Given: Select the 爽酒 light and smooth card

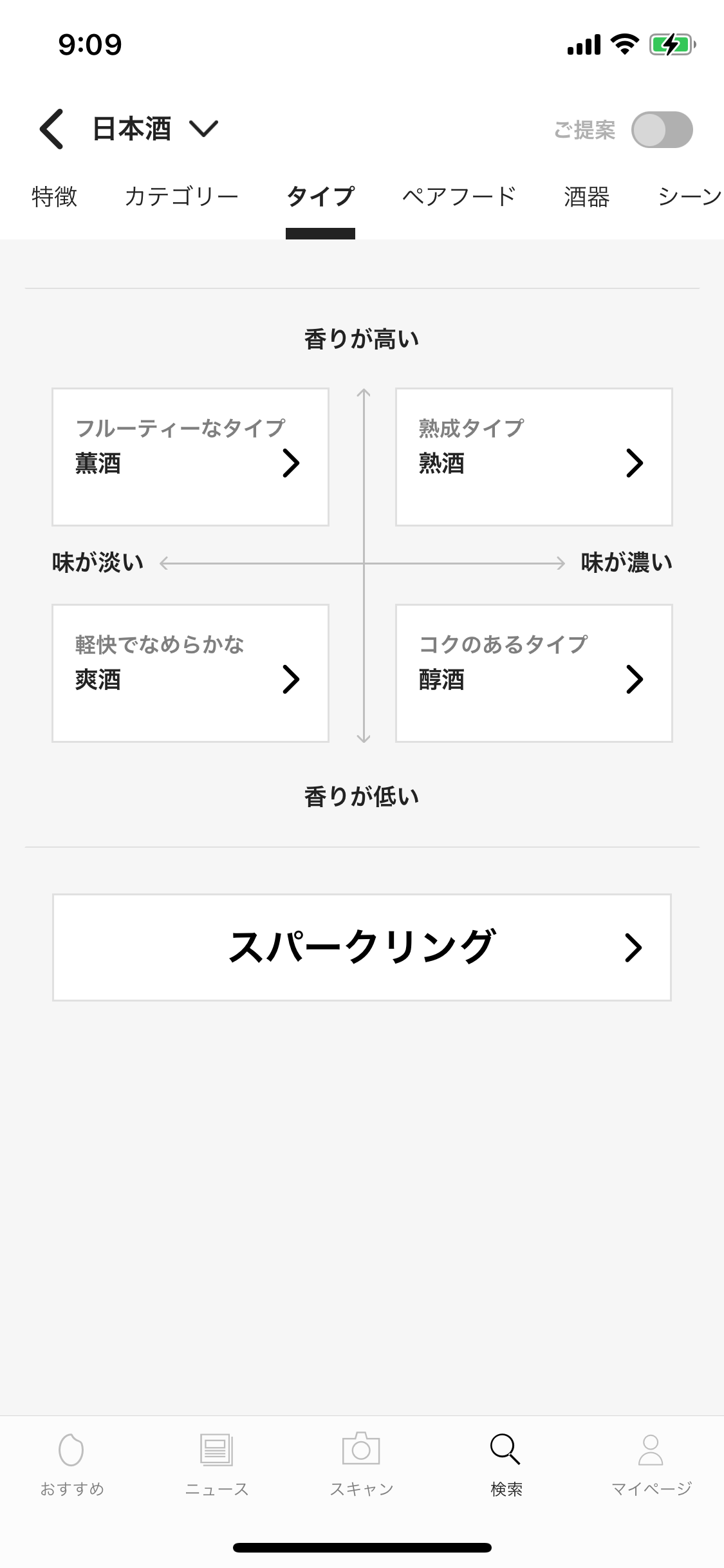Looking at the screenshot, I should click(x=190, y=673).
